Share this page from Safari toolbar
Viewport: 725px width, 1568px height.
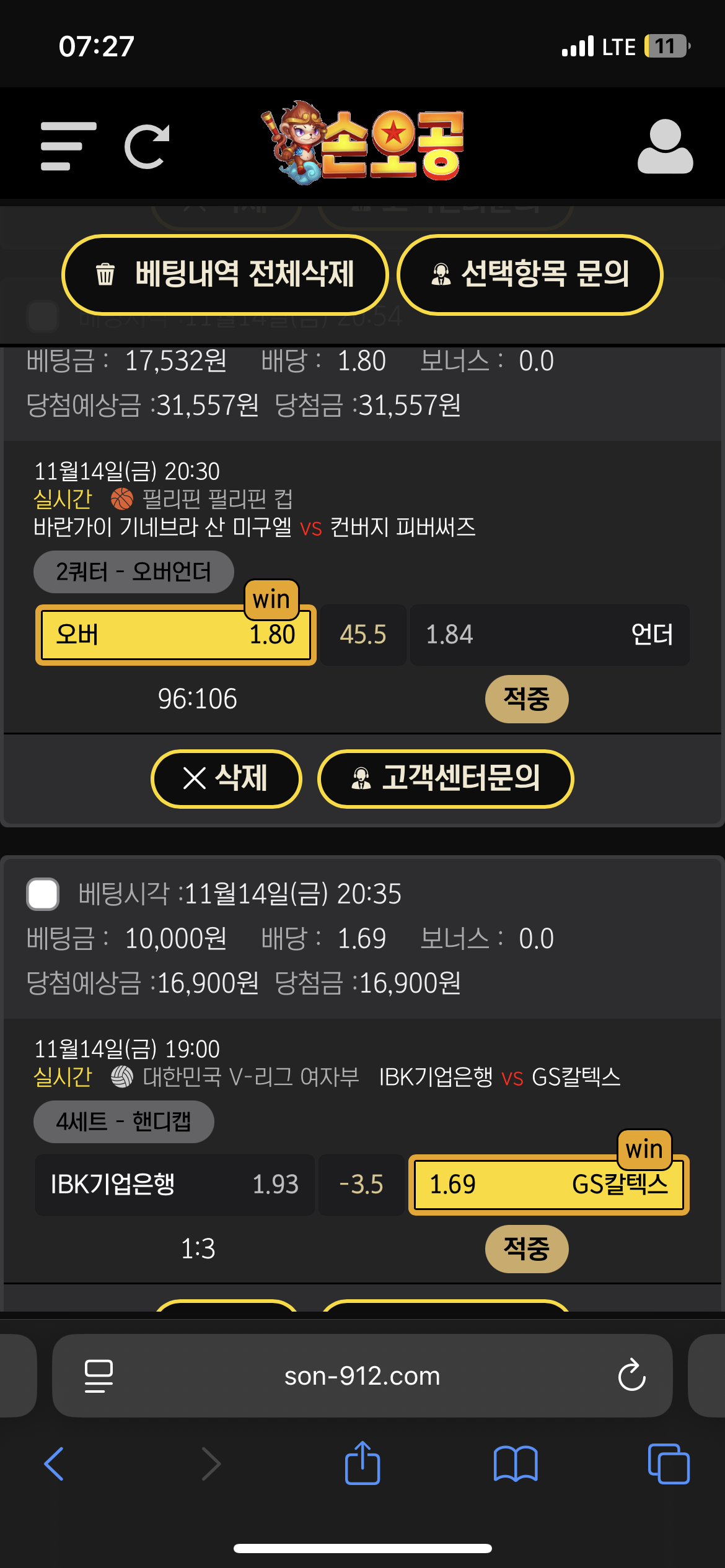pos(362,1464)
